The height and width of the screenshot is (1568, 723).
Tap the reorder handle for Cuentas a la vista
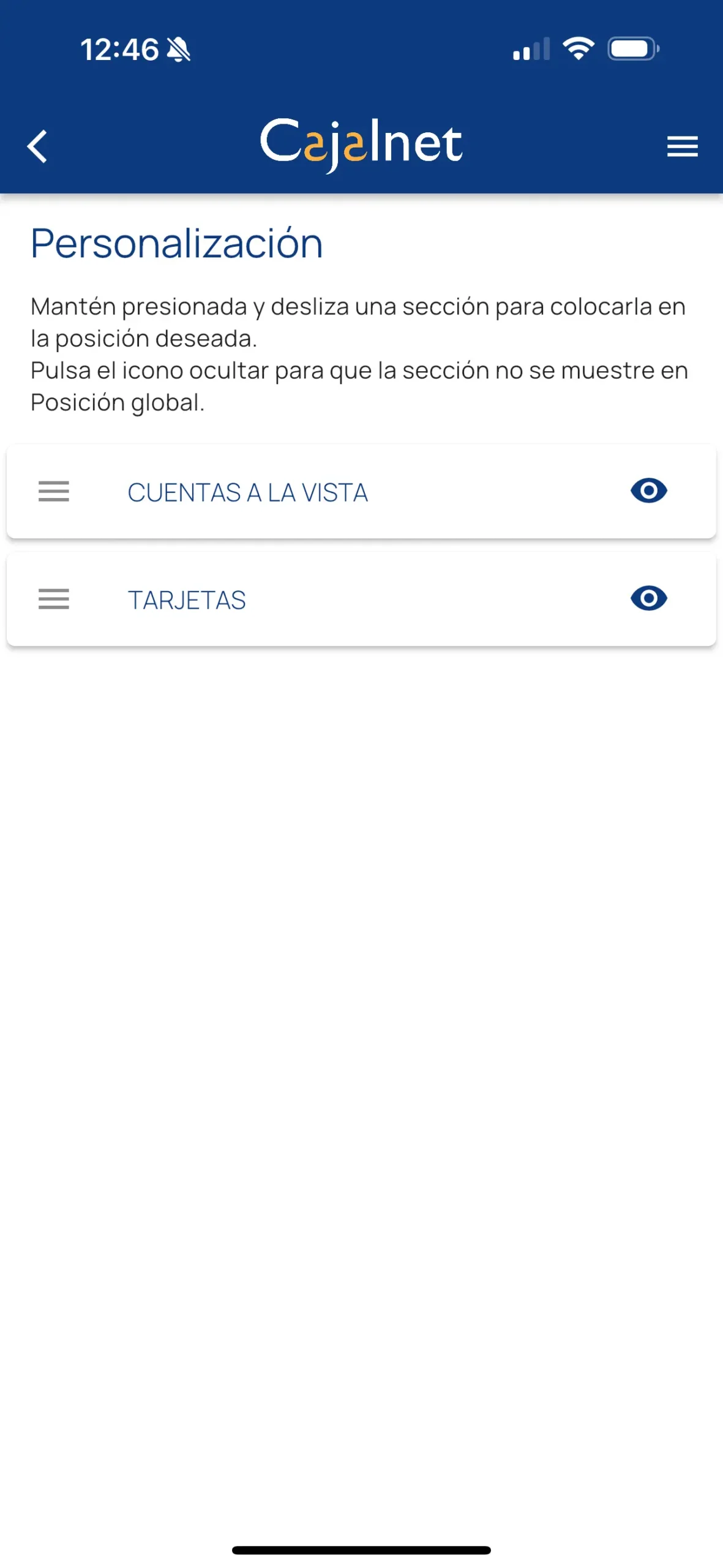(54, 491)
